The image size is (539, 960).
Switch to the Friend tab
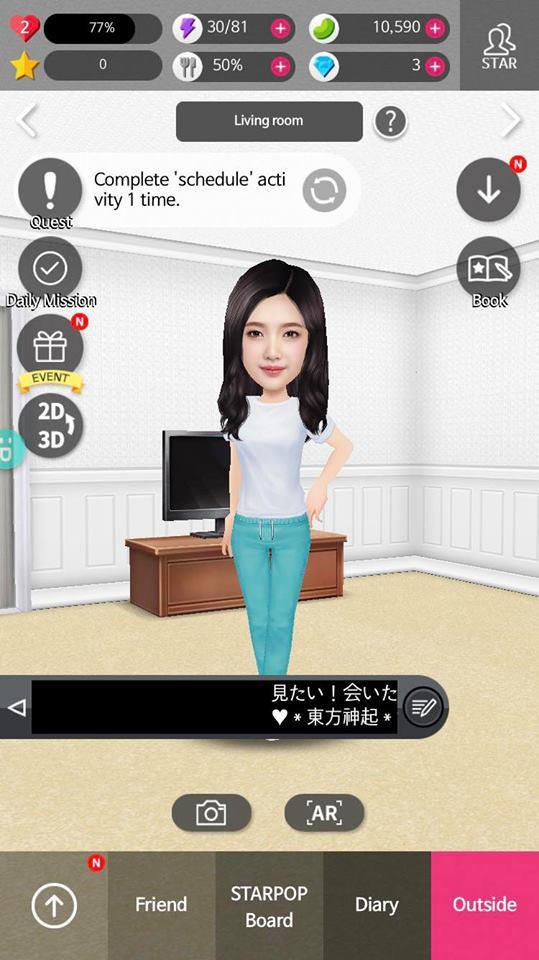[x=161, y=905]
